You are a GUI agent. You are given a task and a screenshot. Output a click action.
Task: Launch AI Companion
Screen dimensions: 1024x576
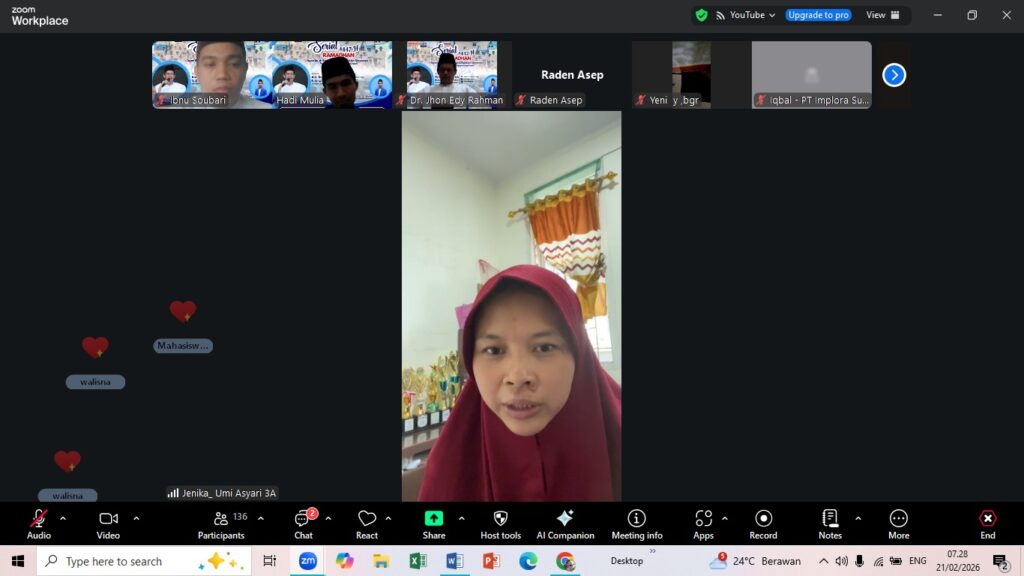coord(565,524)
